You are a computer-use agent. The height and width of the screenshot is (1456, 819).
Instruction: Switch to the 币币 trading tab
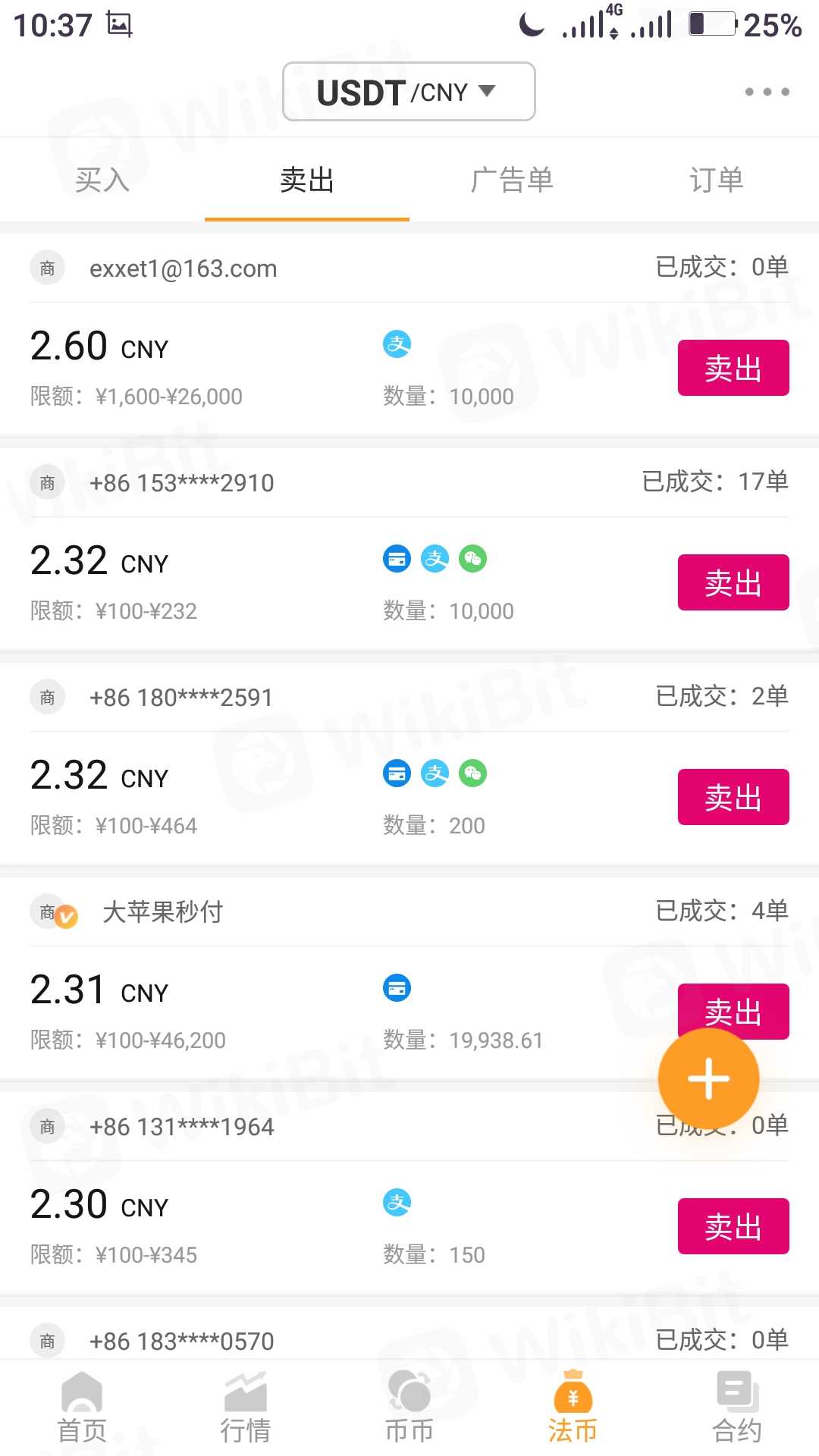click(x=409, y=1407)
